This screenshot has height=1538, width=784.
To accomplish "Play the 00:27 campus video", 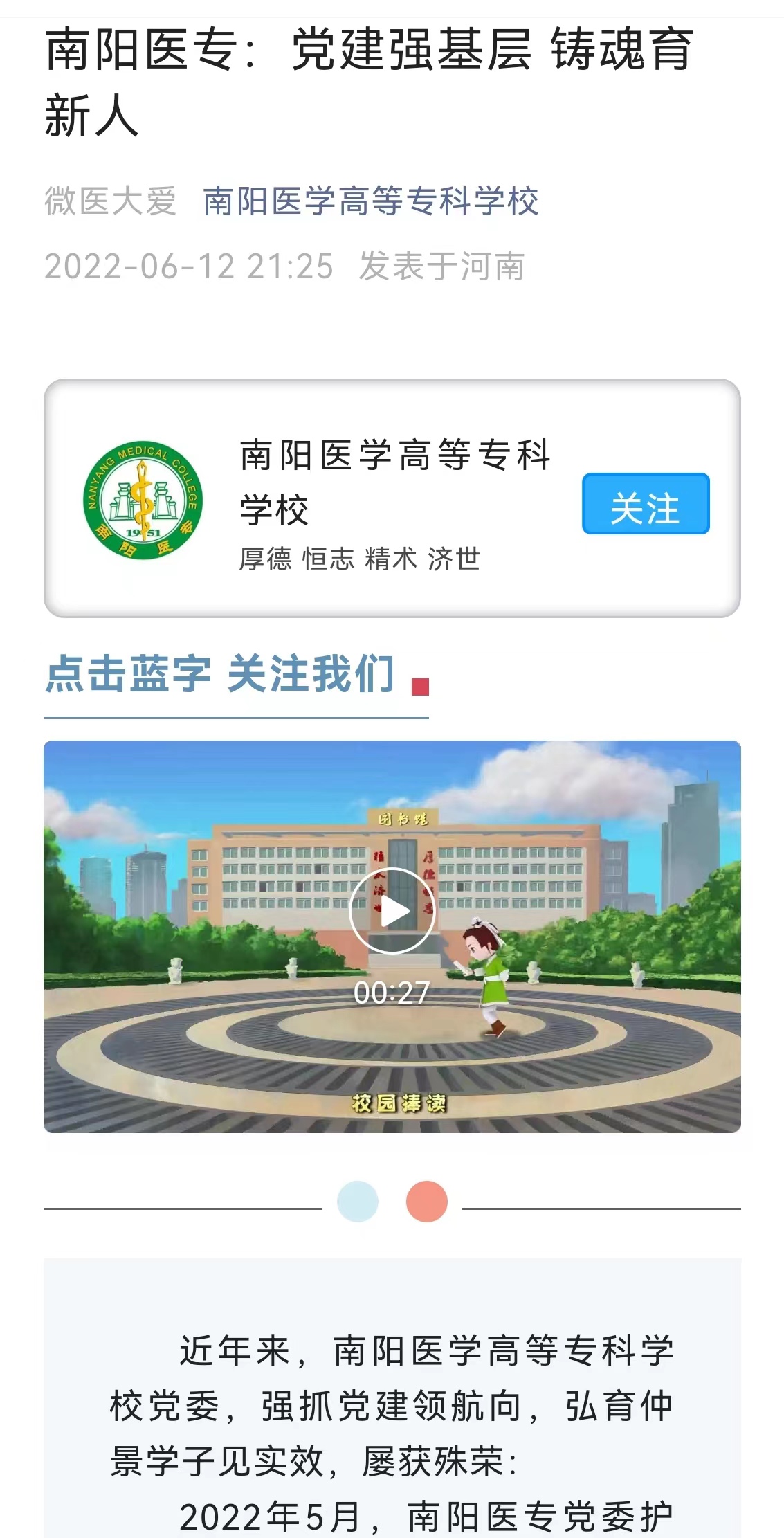I will tap(392, 910).
